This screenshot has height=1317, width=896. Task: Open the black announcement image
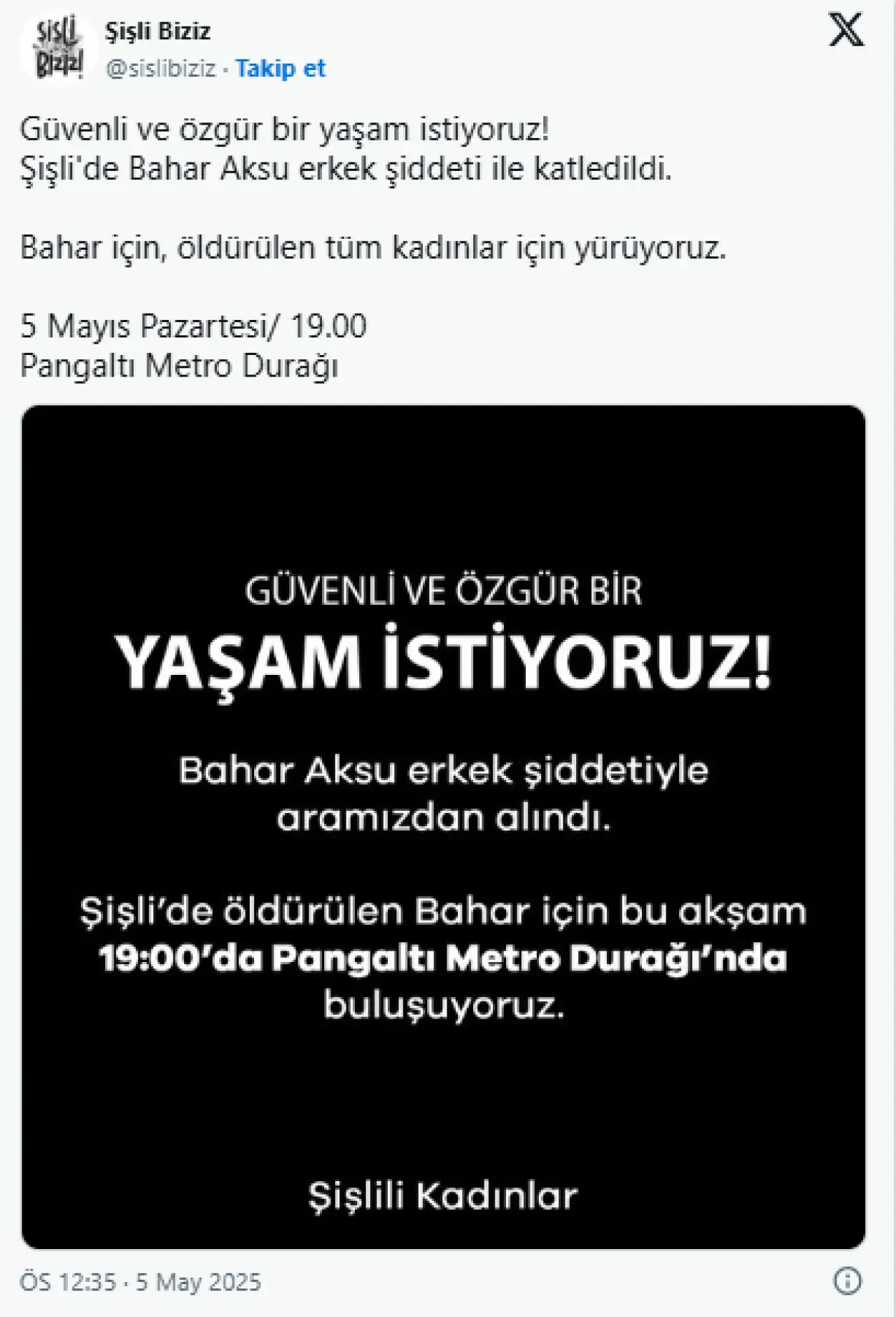click(x=443, y=826)
